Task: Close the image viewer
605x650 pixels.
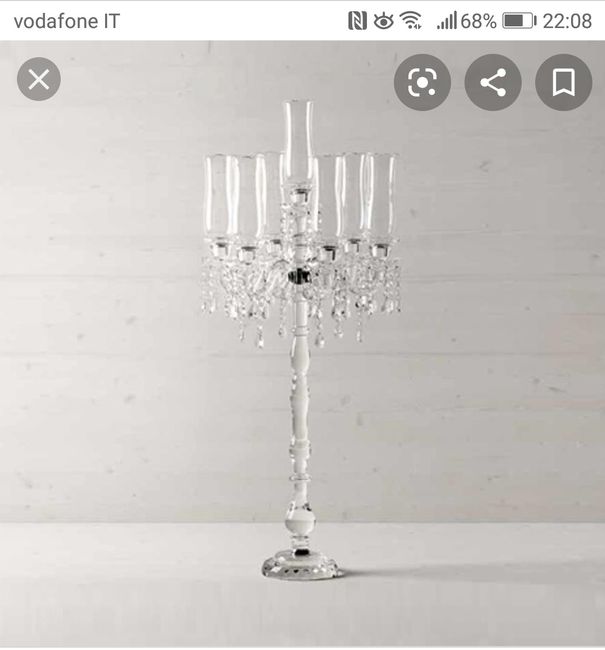Action: (39, 79)
